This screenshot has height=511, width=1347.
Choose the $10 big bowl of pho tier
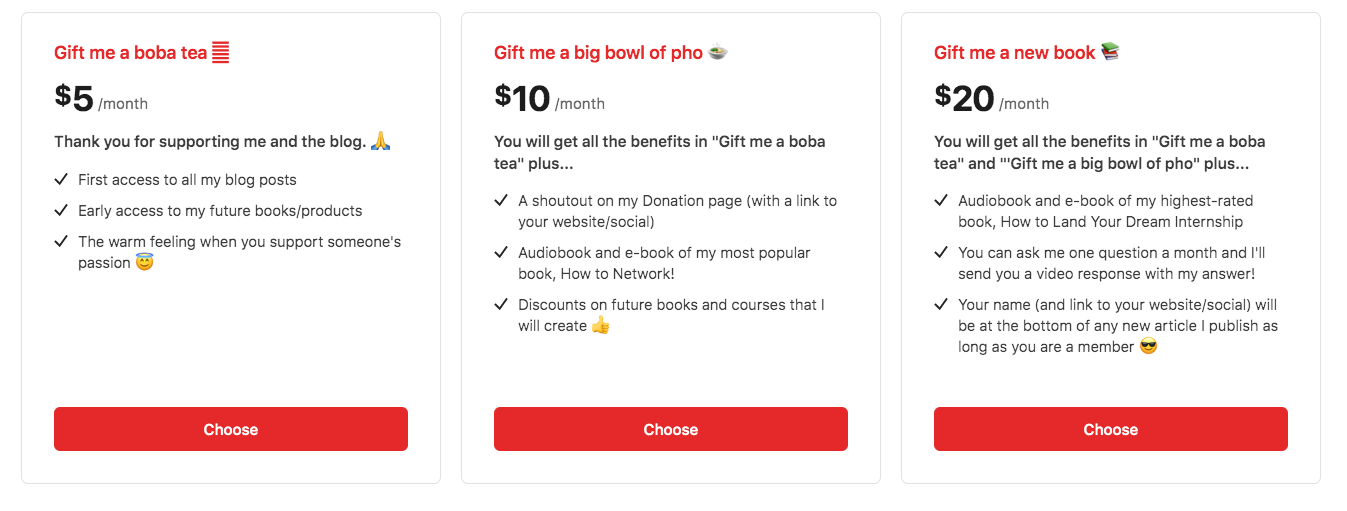click(670, 429)
